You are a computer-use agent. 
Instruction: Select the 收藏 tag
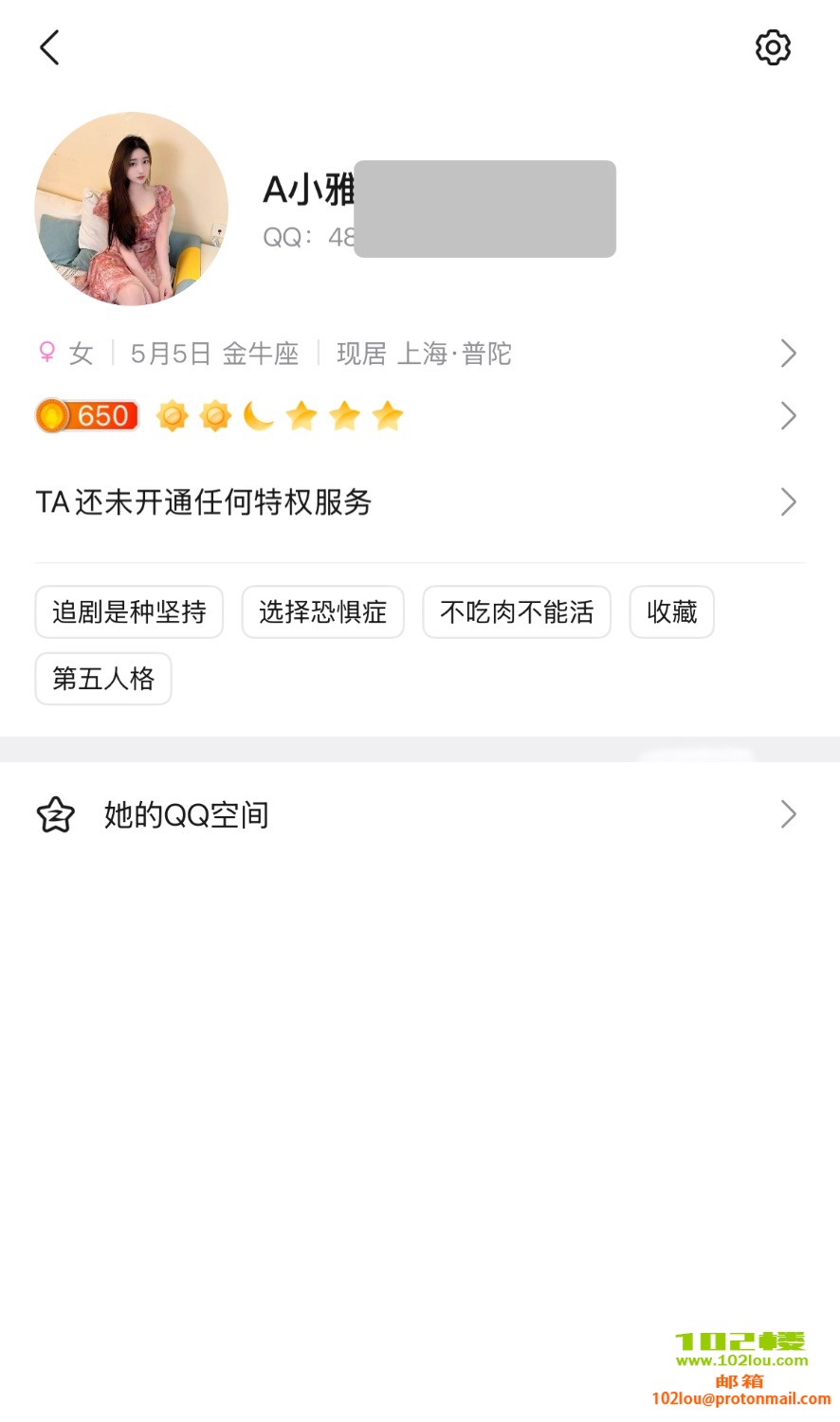click(x=671, y=612)
